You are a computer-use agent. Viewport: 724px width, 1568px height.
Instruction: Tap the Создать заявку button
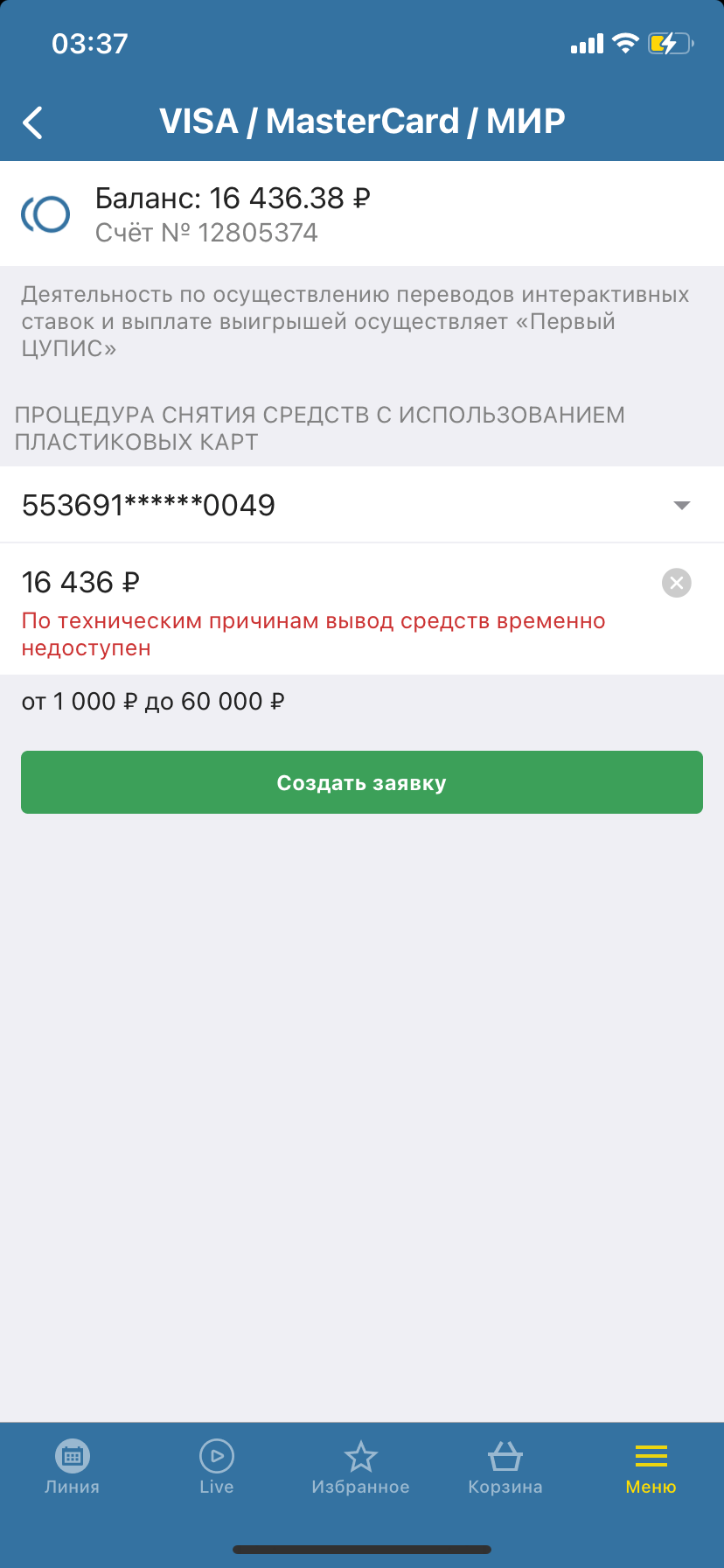pos(362,782)
